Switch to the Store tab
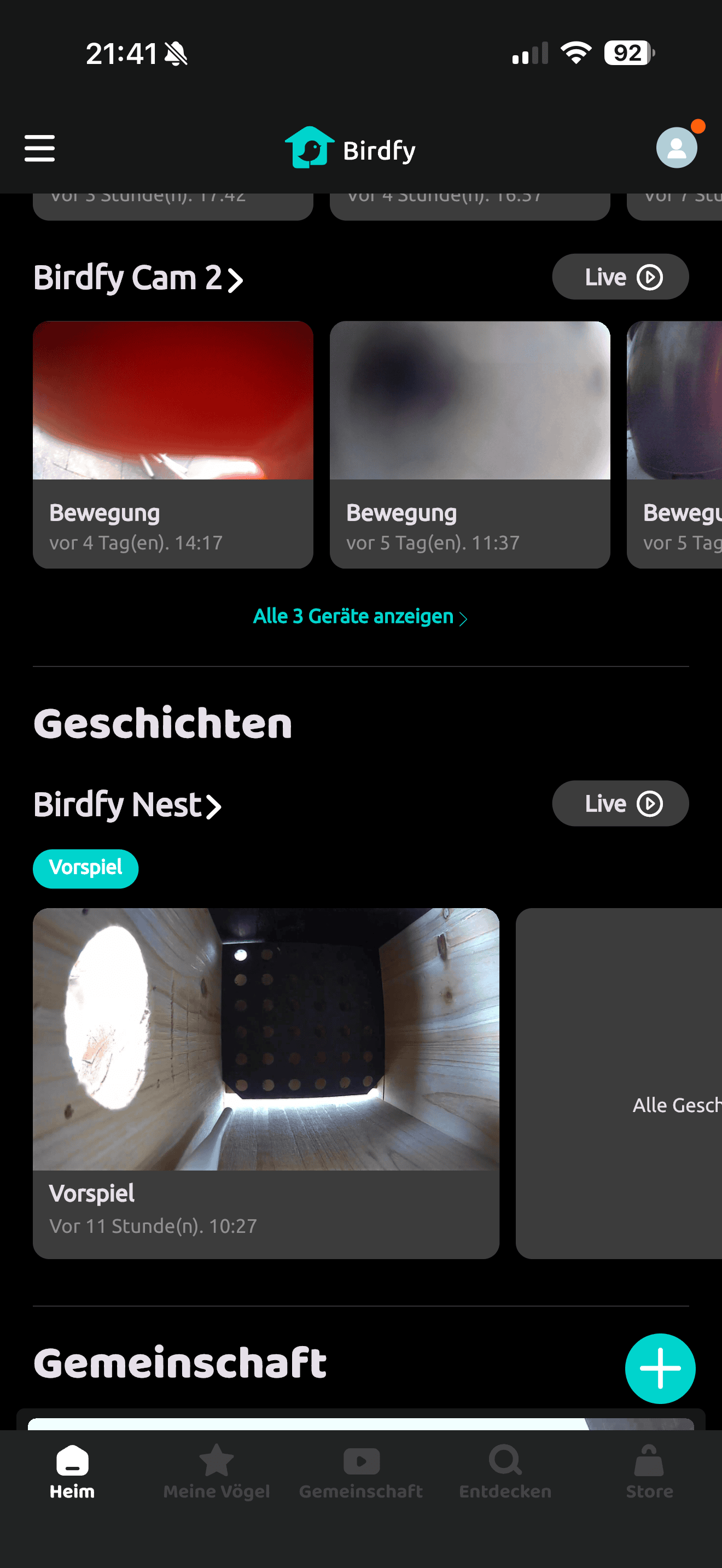The width and height of the screenshot is (722, 1568). (x=650, y=1472)
